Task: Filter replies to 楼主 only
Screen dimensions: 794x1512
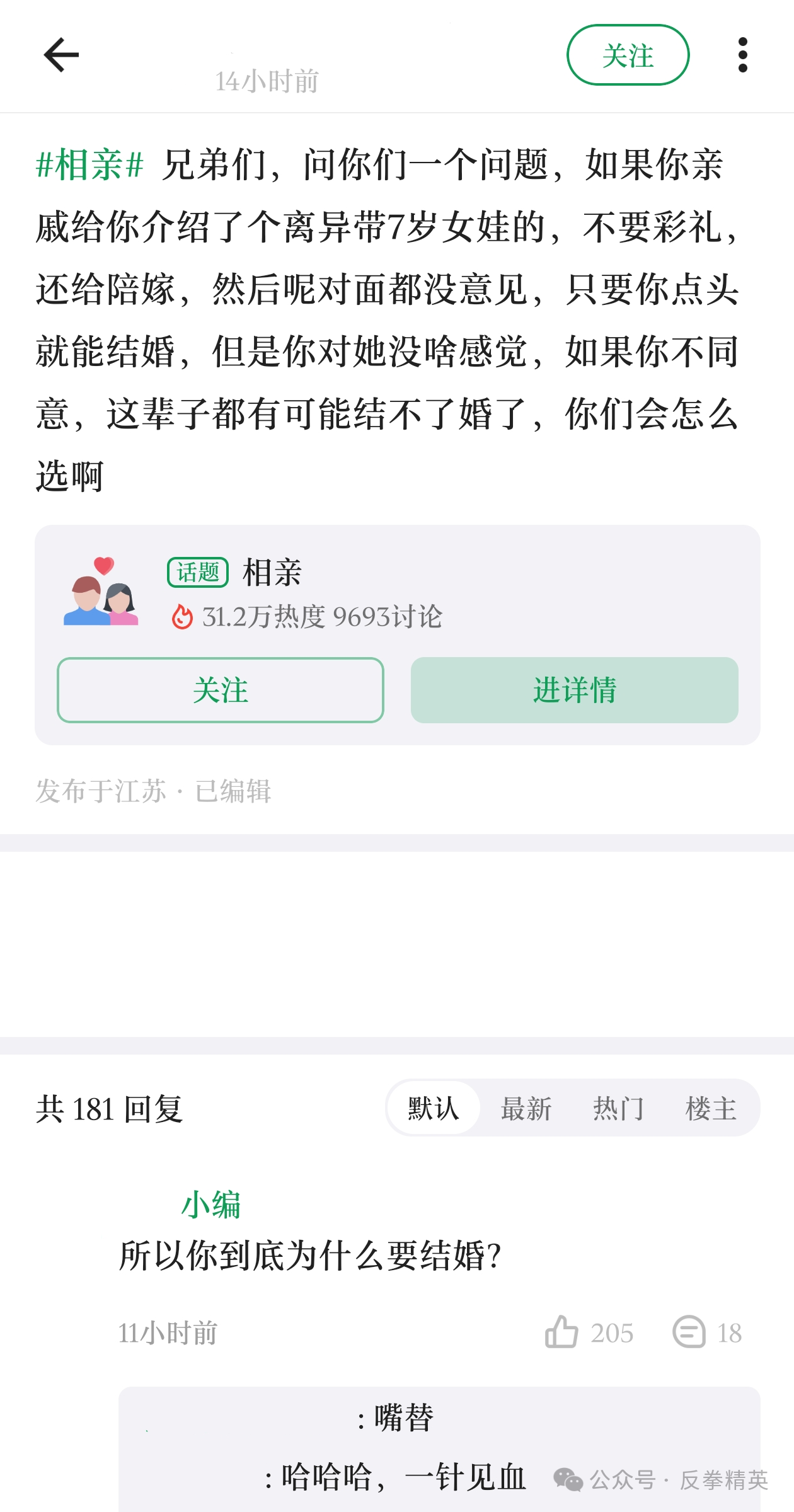Action: 711,1108
